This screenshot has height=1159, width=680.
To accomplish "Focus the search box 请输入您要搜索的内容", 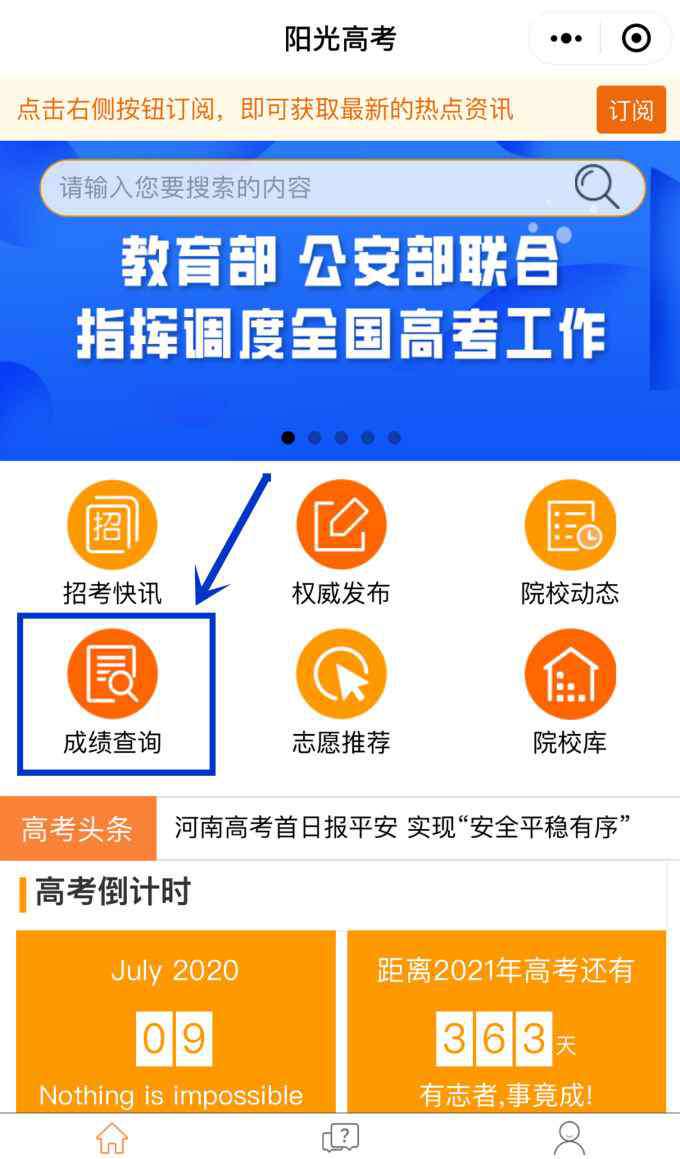I will (343, 188).
